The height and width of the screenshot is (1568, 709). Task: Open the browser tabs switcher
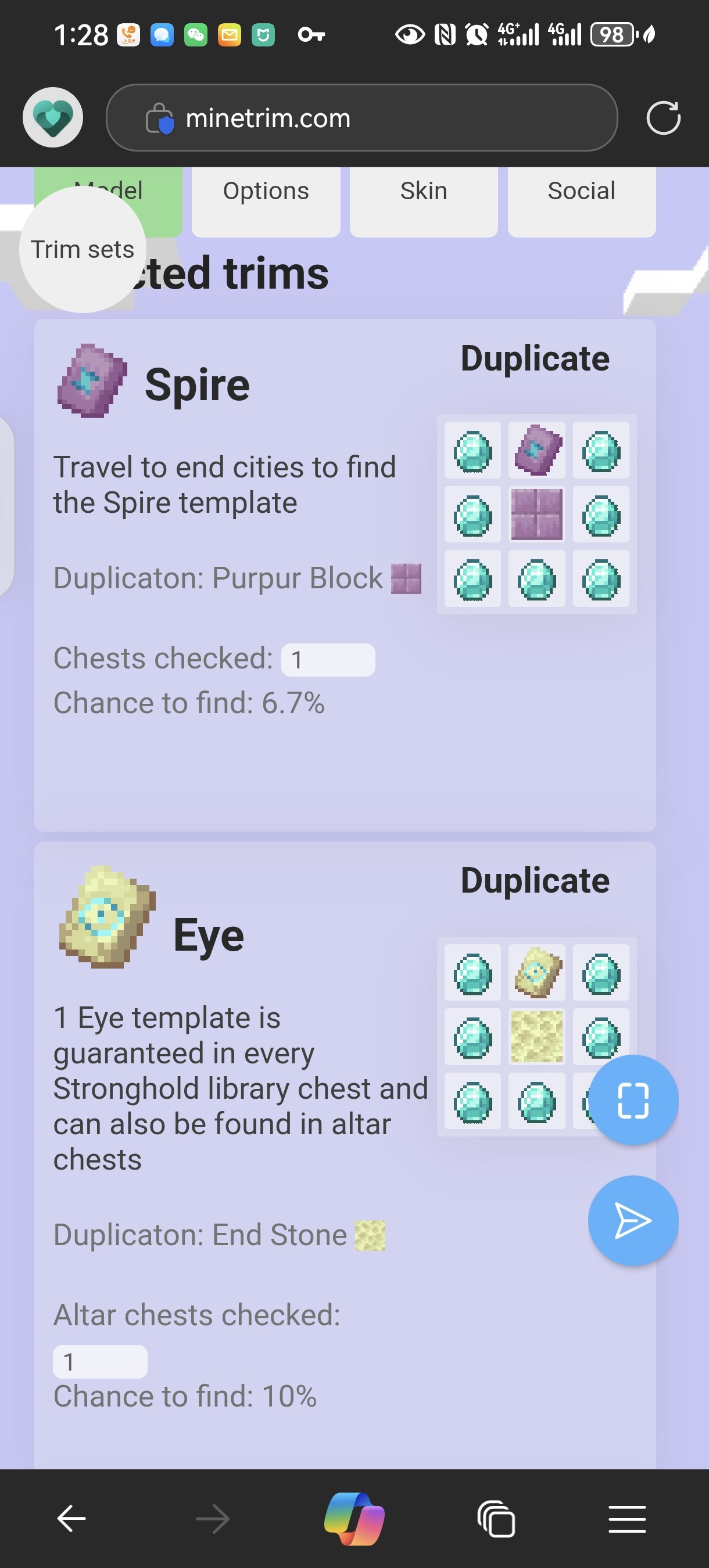click(x=496, y=1519)
